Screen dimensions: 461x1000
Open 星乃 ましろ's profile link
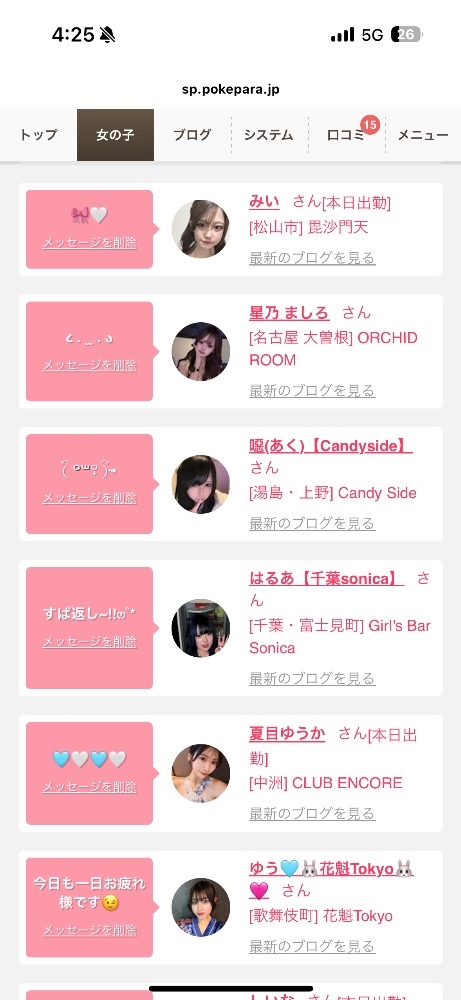289,313
